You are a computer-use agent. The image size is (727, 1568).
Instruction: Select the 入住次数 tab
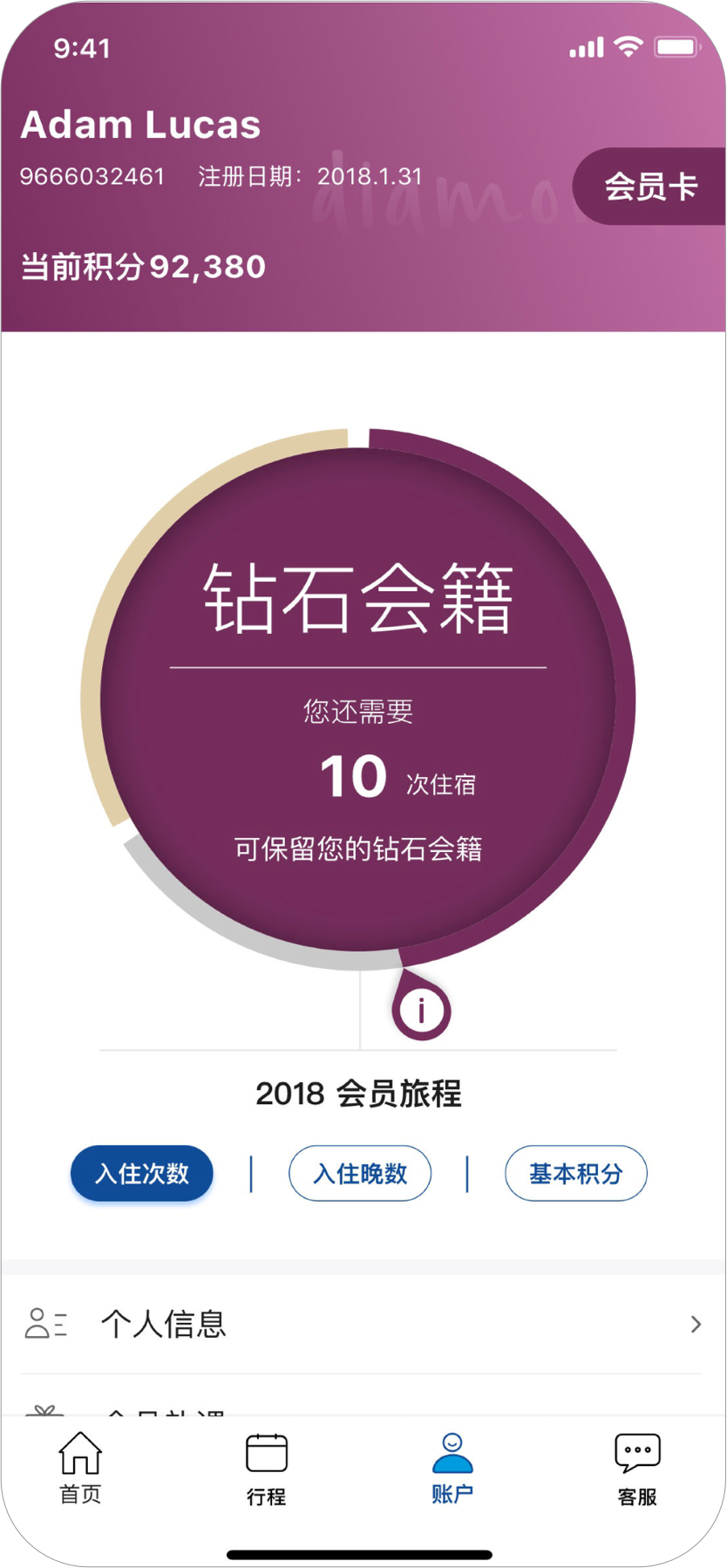(x=142, y=1174)
